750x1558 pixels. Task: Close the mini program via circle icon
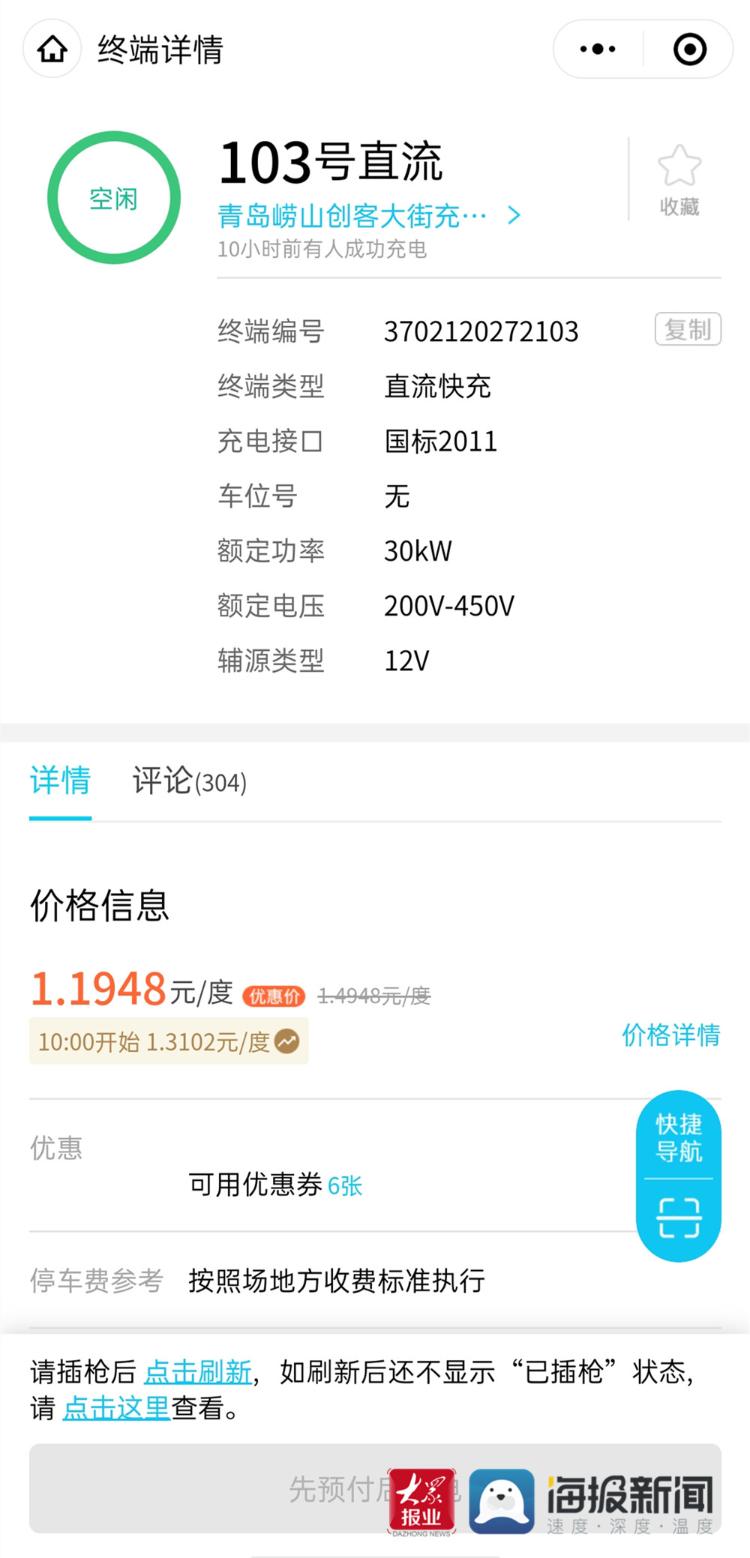pos(690,49)
